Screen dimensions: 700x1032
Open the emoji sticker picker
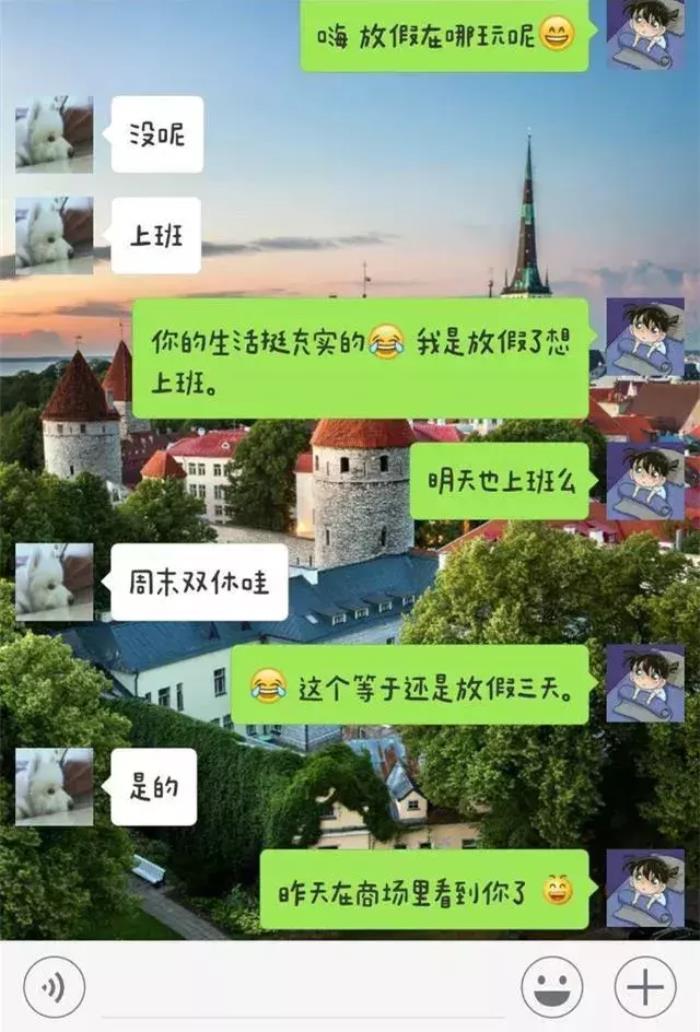point(552,987)
